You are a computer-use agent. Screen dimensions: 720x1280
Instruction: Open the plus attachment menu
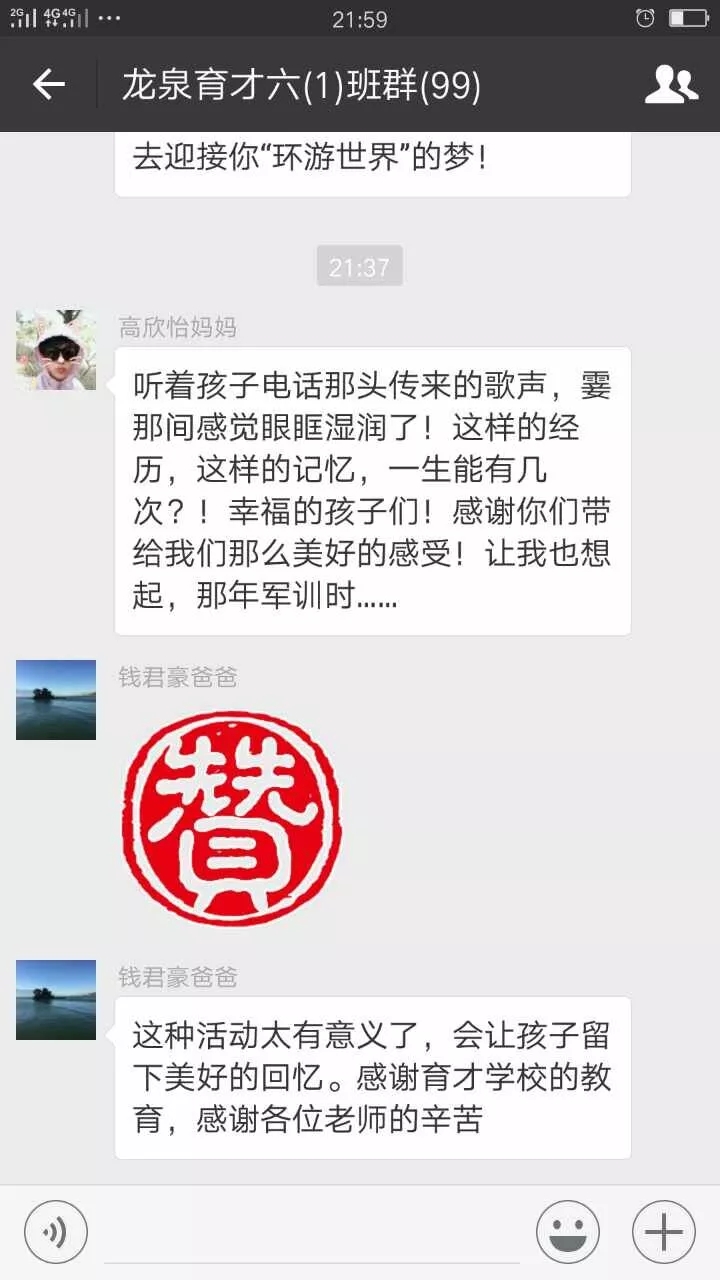[x=664, y=1231]
